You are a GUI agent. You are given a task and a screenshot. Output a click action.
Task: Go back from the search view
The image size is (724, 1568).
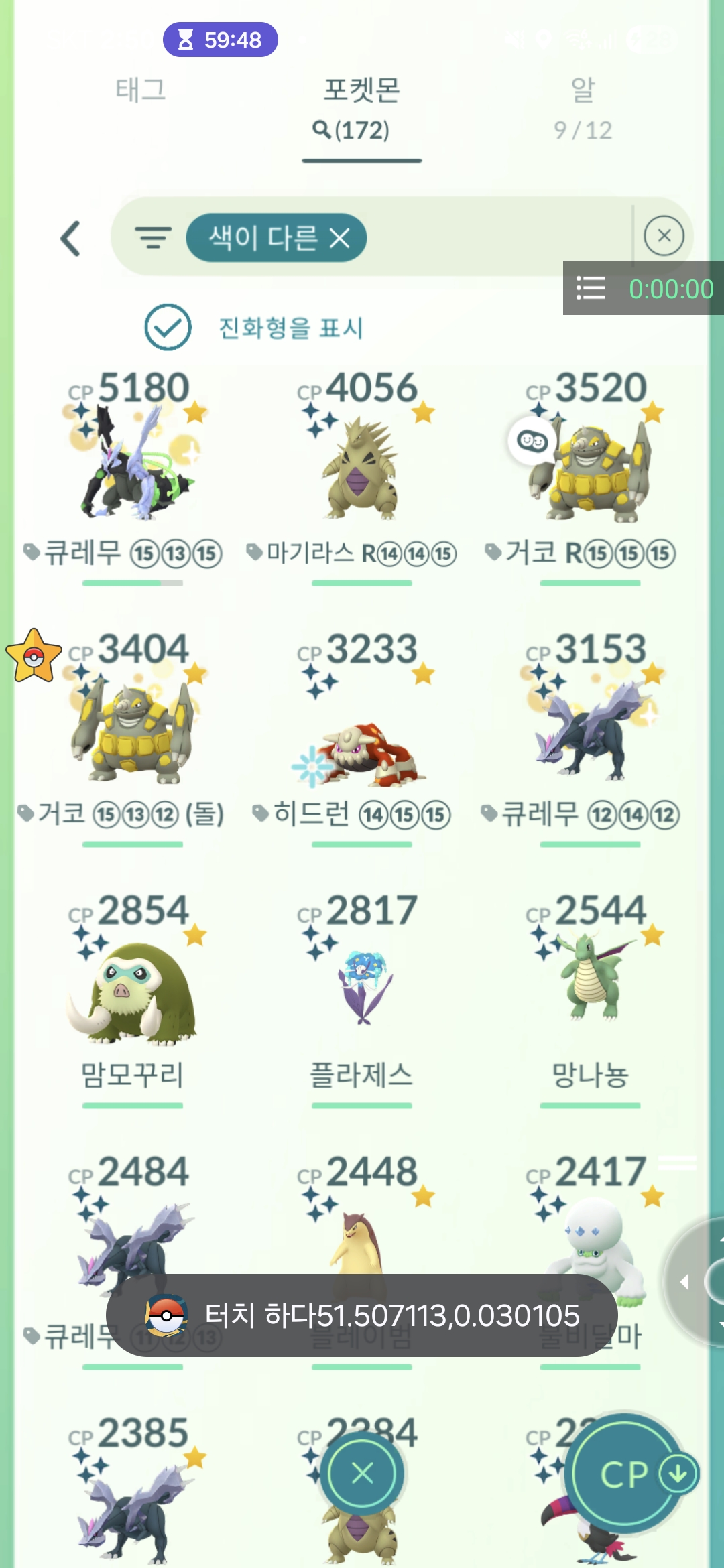[x=70, y=239]
